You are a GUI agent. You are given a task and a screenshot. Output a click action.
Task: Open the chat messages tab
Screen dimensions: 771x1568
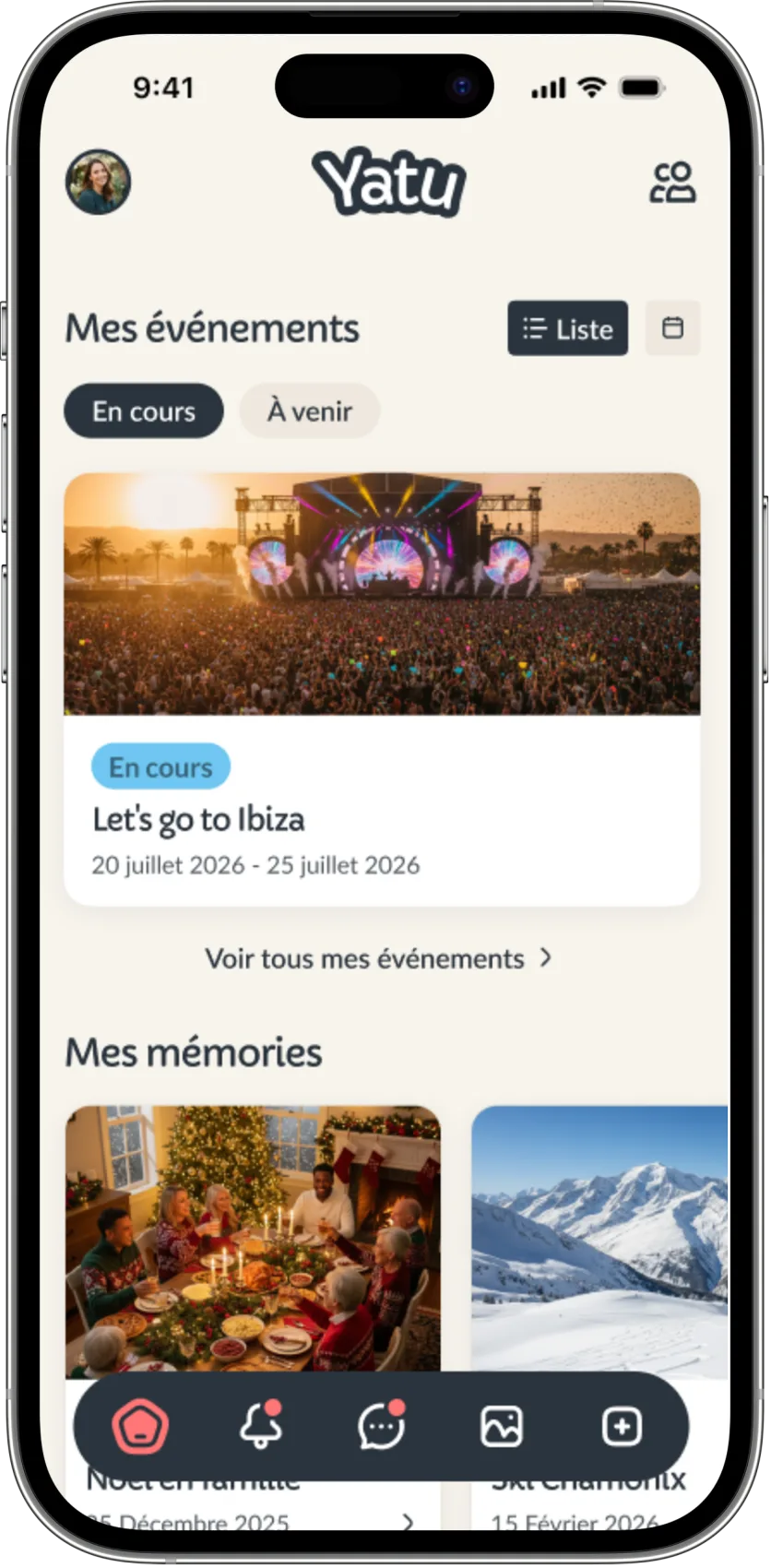click(381, 1427)
